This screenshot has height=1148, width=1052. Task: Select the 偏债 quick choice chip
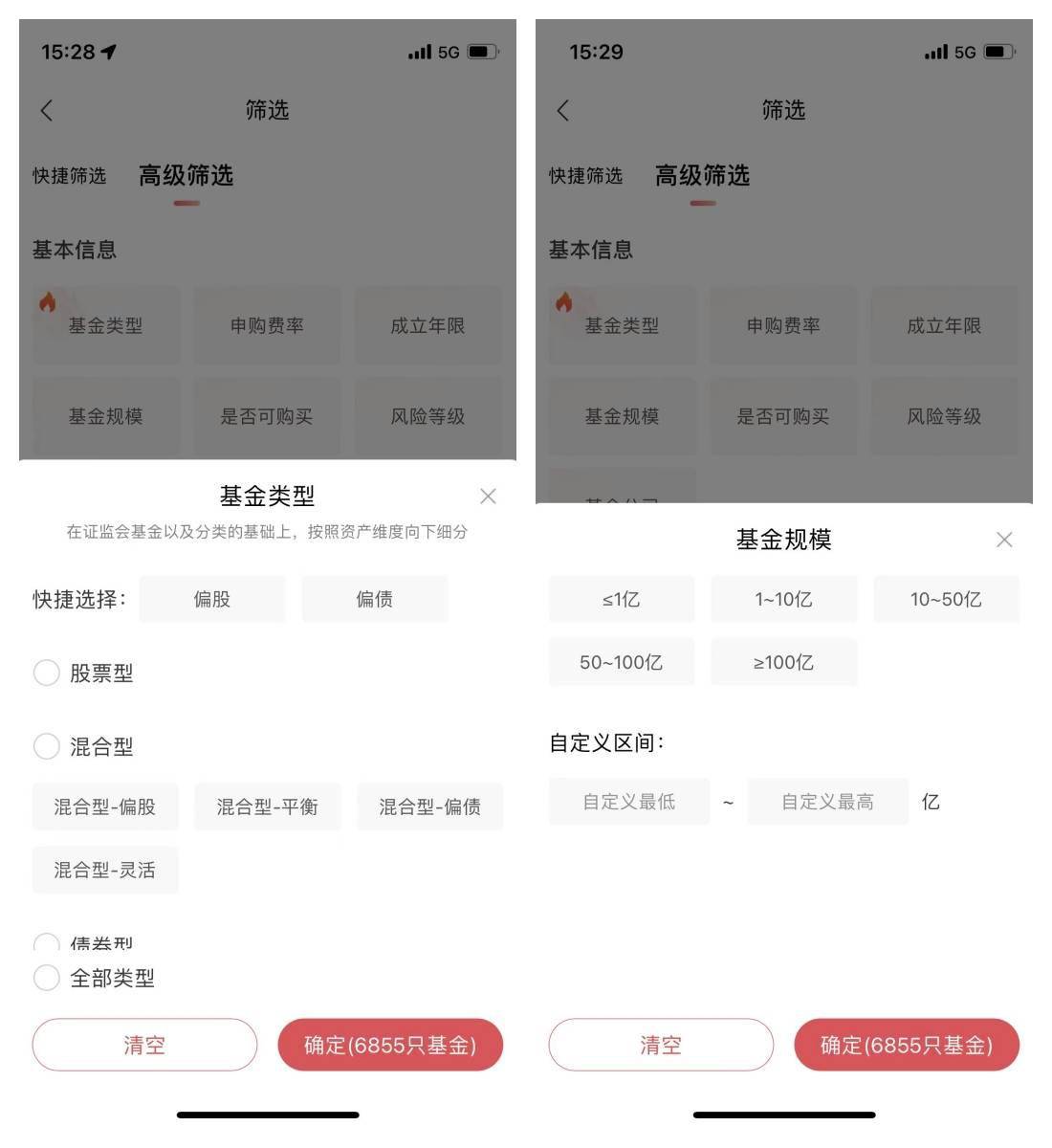click(374, 599)
